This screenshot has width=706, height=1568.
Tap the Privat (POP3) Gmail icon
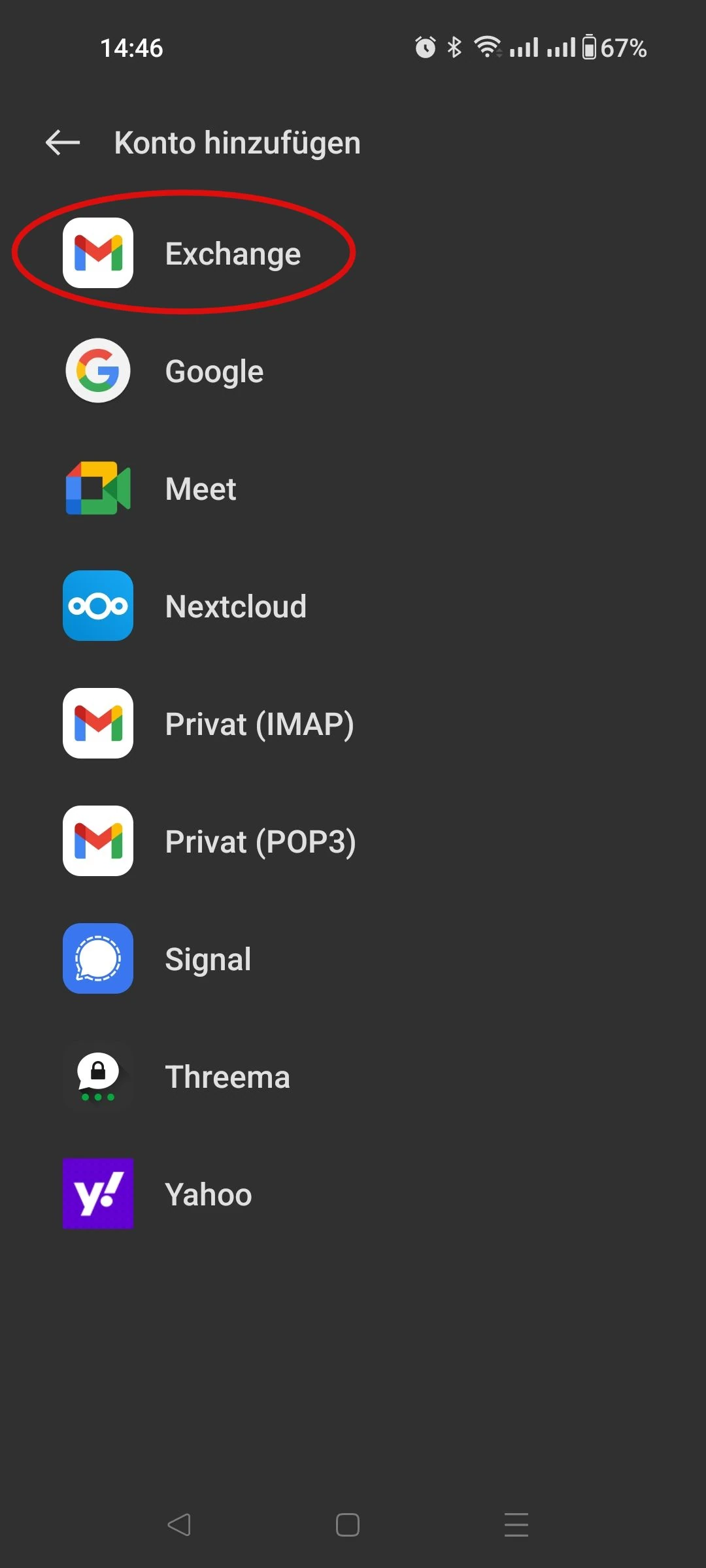coord(97,841)
